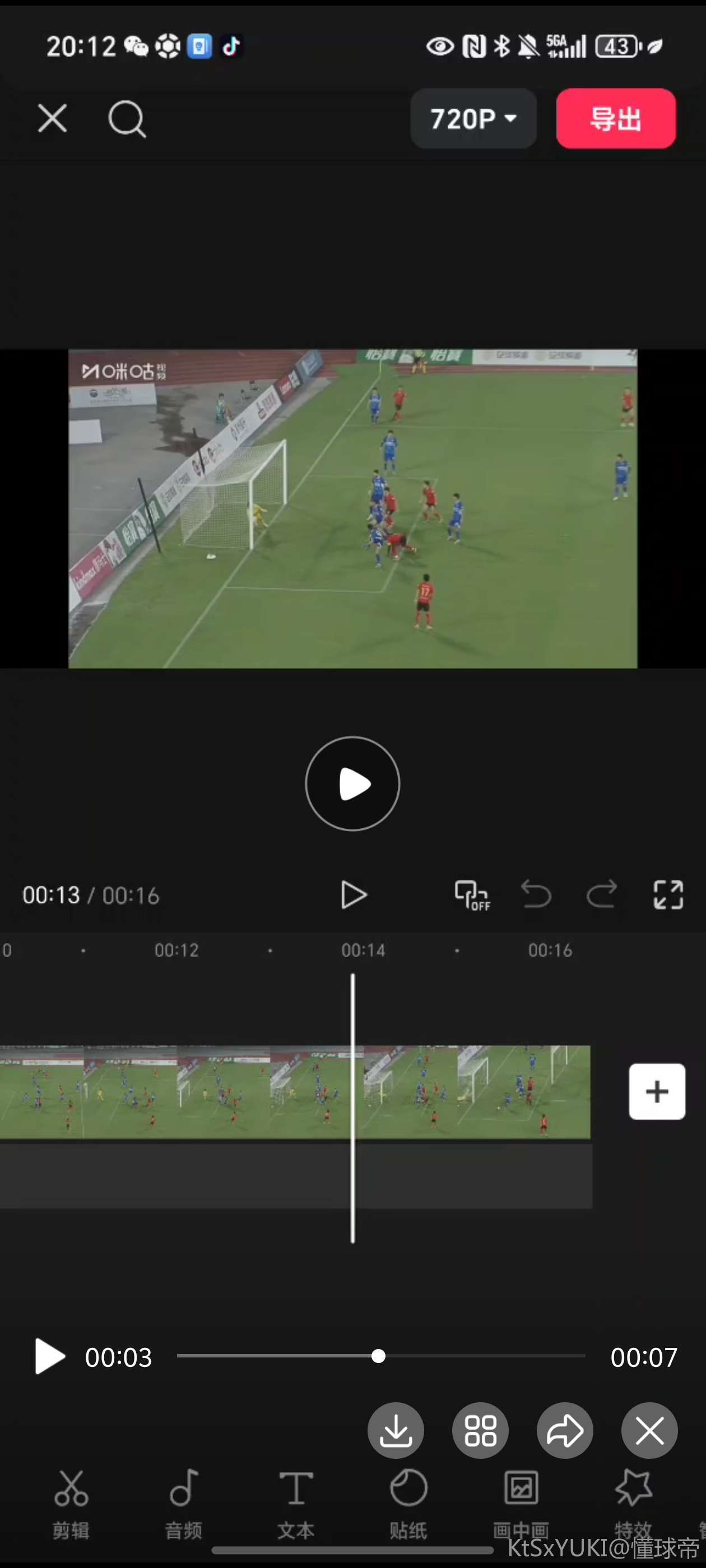
Task: Expand the preview to fullscreen
Action: [668, 895]
